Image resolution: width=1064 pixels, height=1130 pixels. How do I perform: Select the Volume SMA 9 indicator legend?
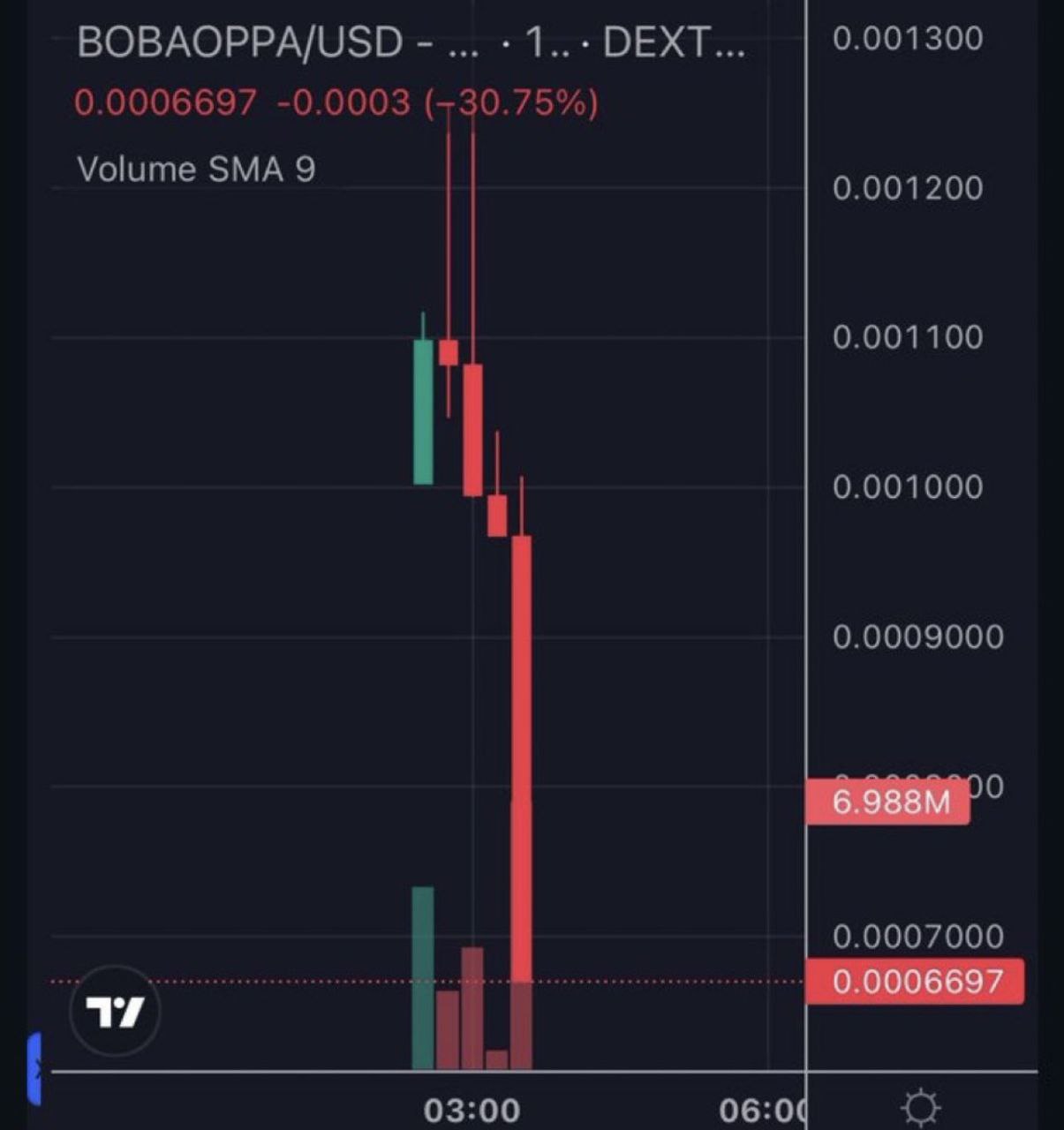pos(196,169)
